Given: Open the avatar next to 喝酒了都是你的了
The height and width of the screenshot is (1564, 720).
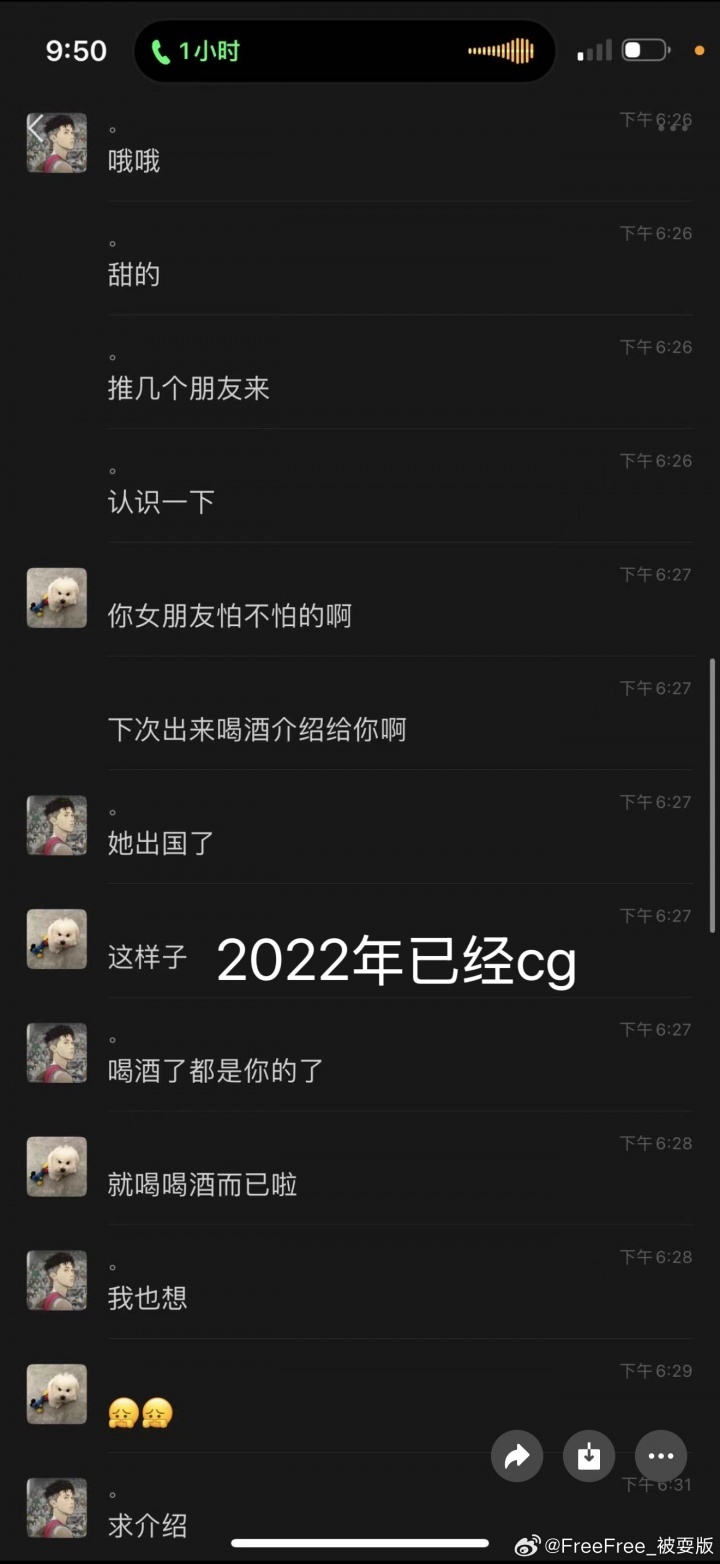Looking at the screenshot, I should [57, 1053].
